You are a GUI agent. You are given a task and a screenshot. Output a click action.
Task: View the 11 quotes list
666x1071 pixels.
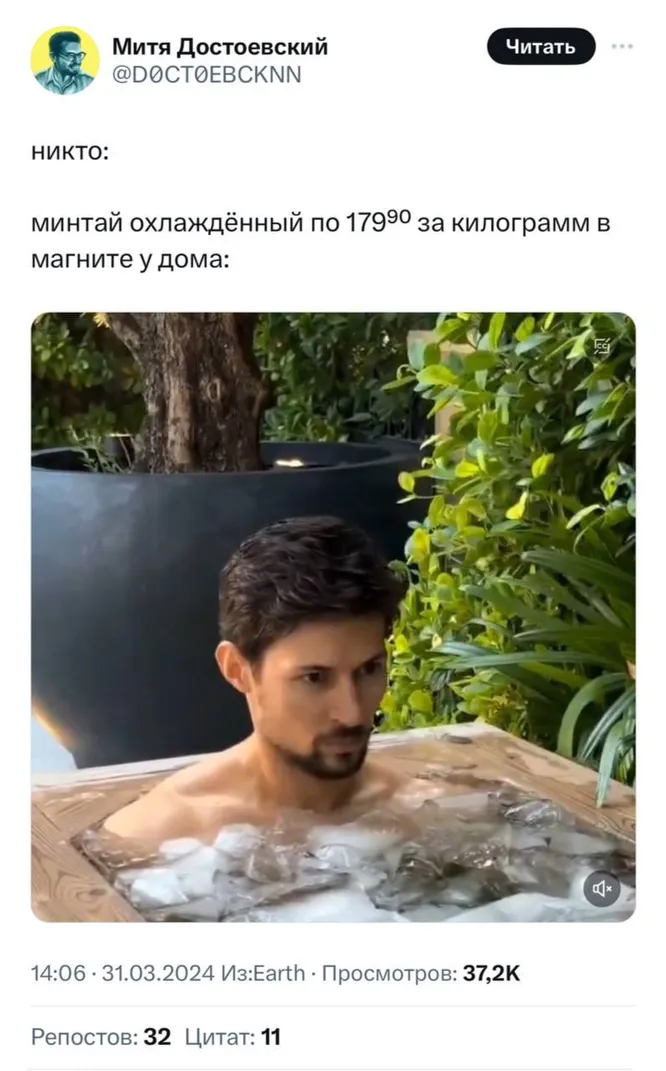coord(233,1038)
